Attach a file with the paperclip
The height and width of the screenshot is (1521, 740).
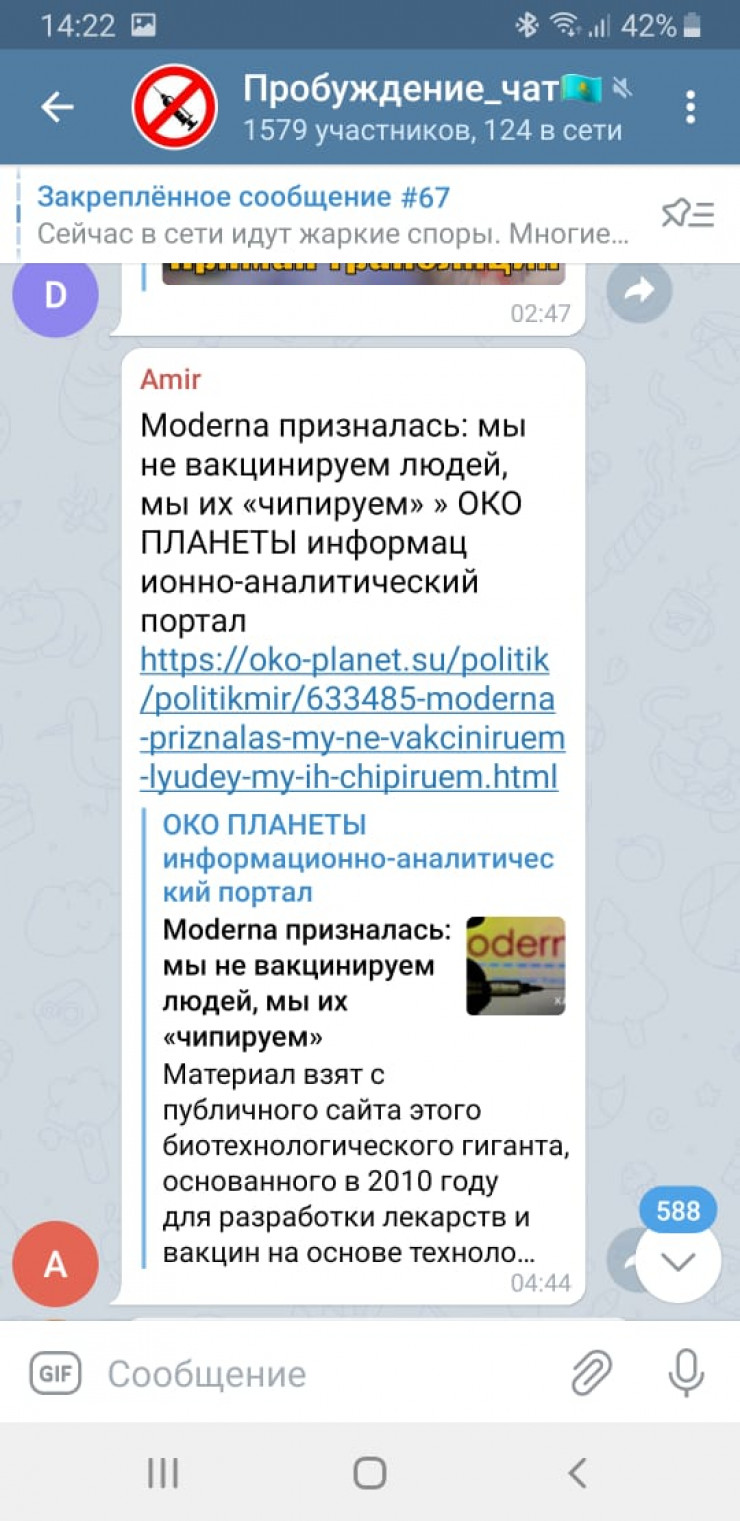click(592, 1373)
